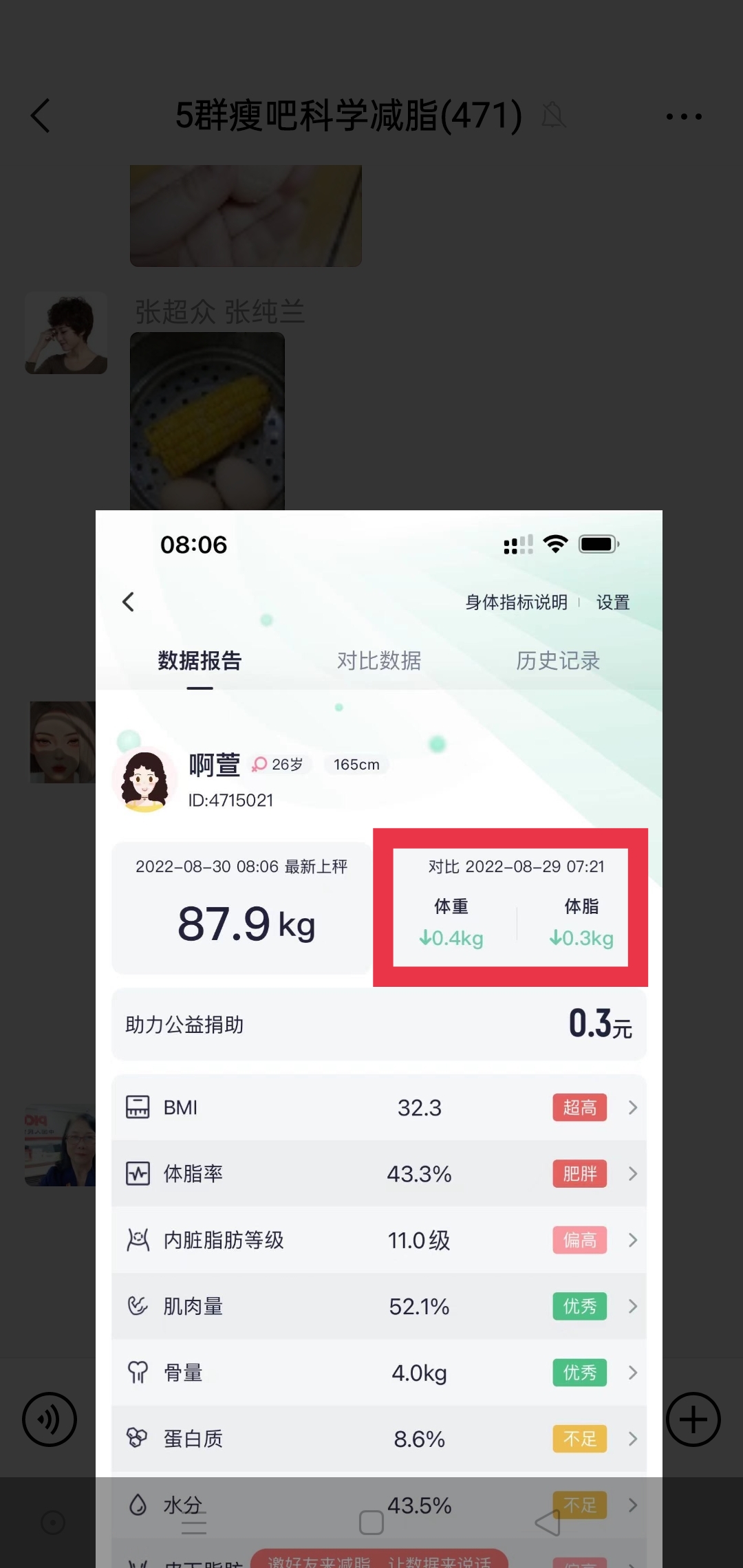Go back from the group chat
This screenshot has height=1568, width=743.
[41, 116]
